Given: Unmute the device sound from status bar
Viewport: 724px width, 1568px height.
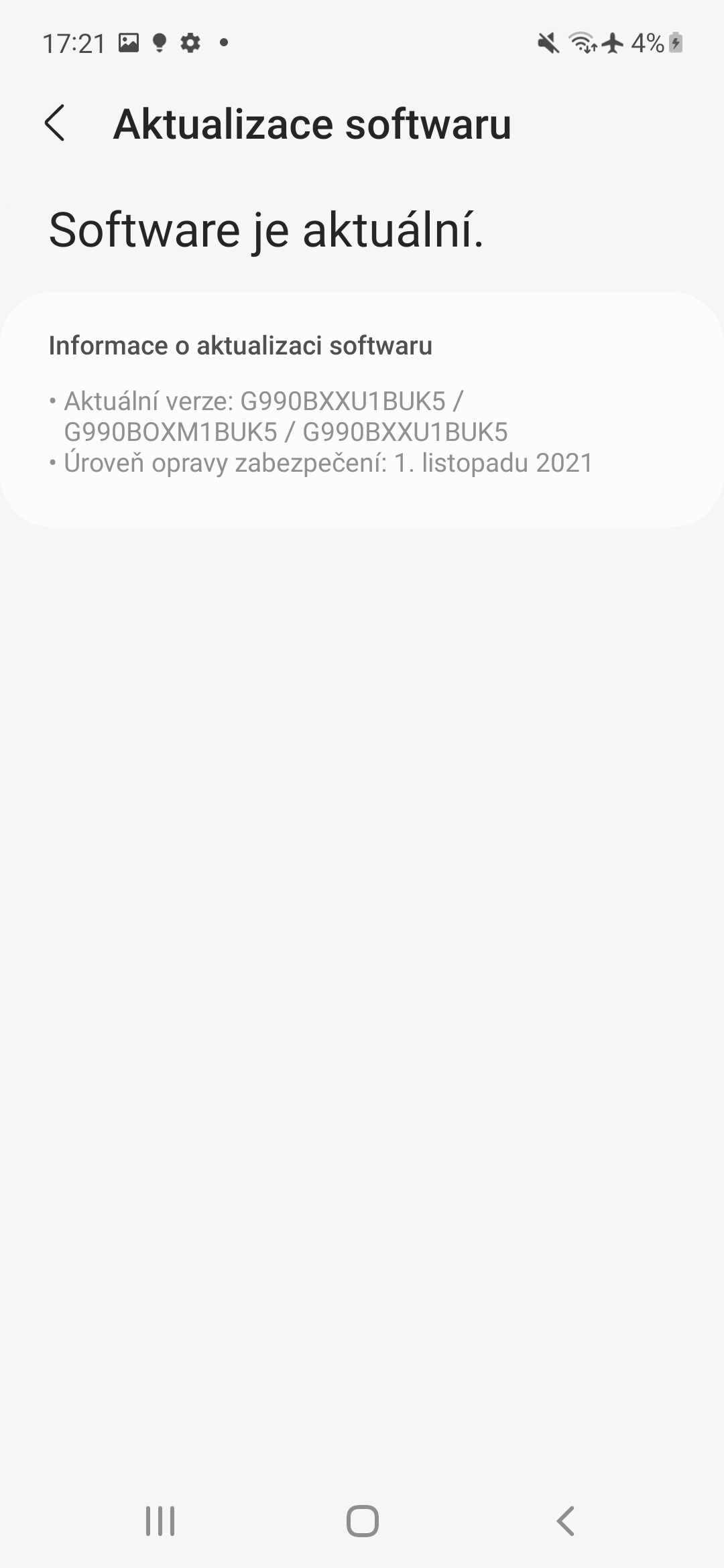Looking at the screenshot, I should tap(550, 43).
